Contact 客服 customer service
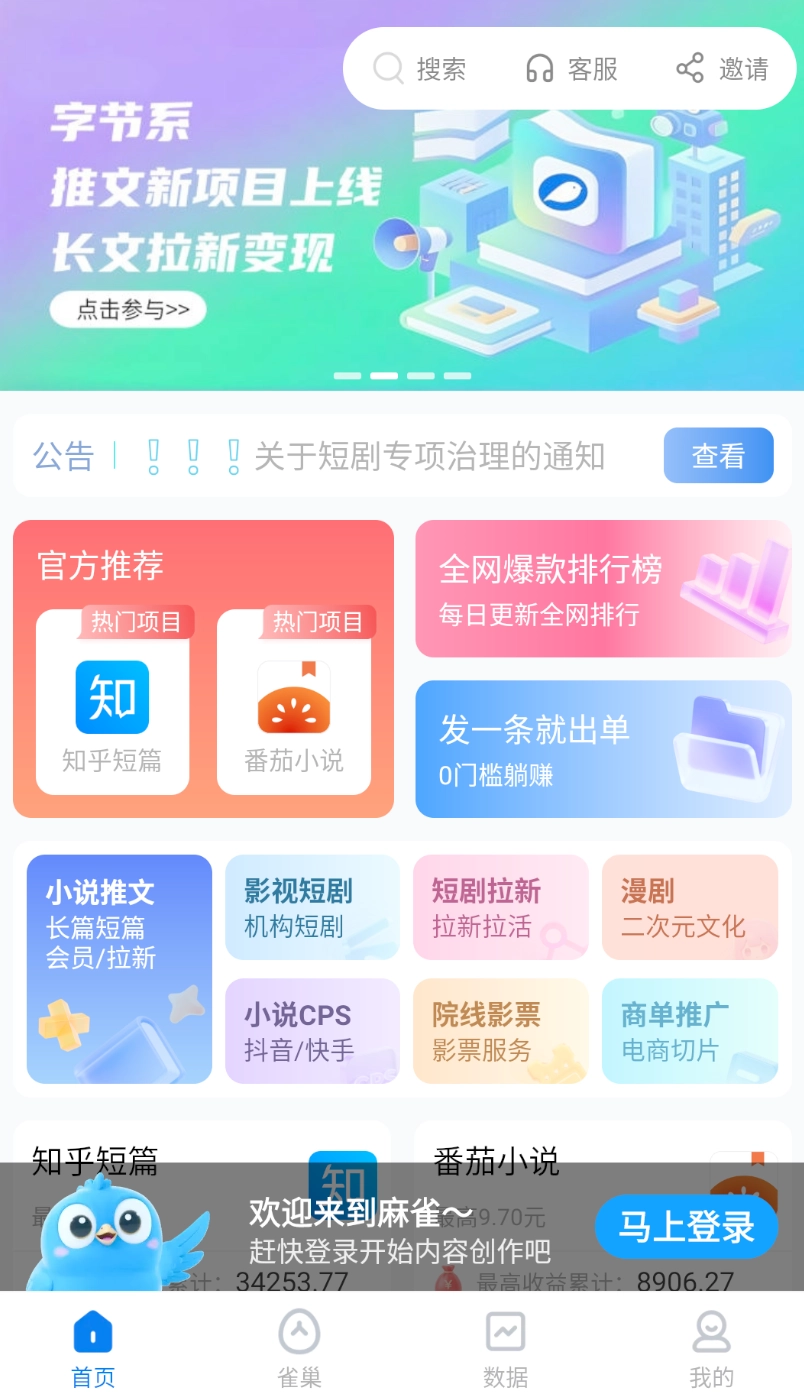The image size is (804, 1396). click(572, 69)
